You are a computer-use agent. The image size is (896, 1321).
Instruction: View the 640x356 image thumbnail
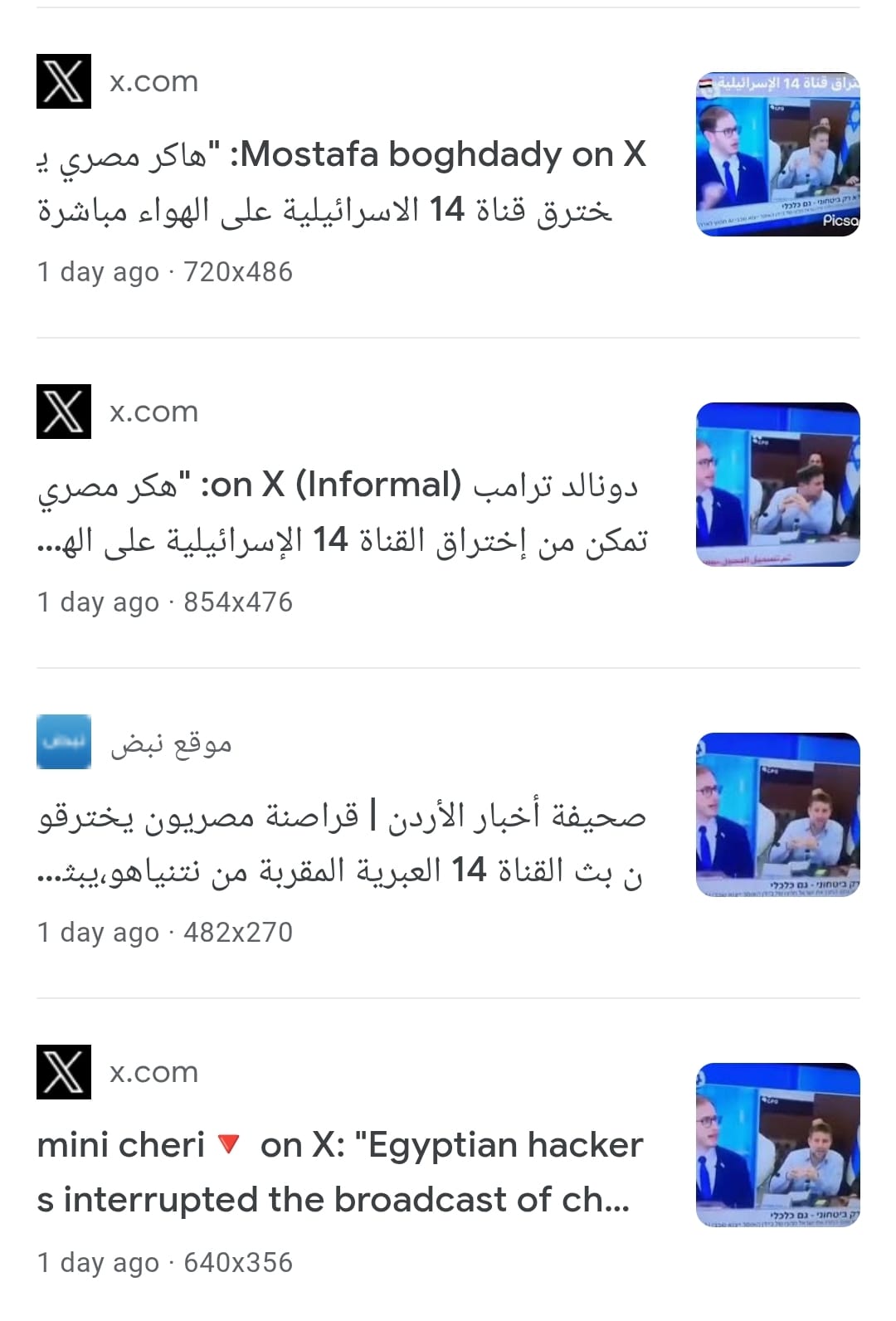point(777,1145)
